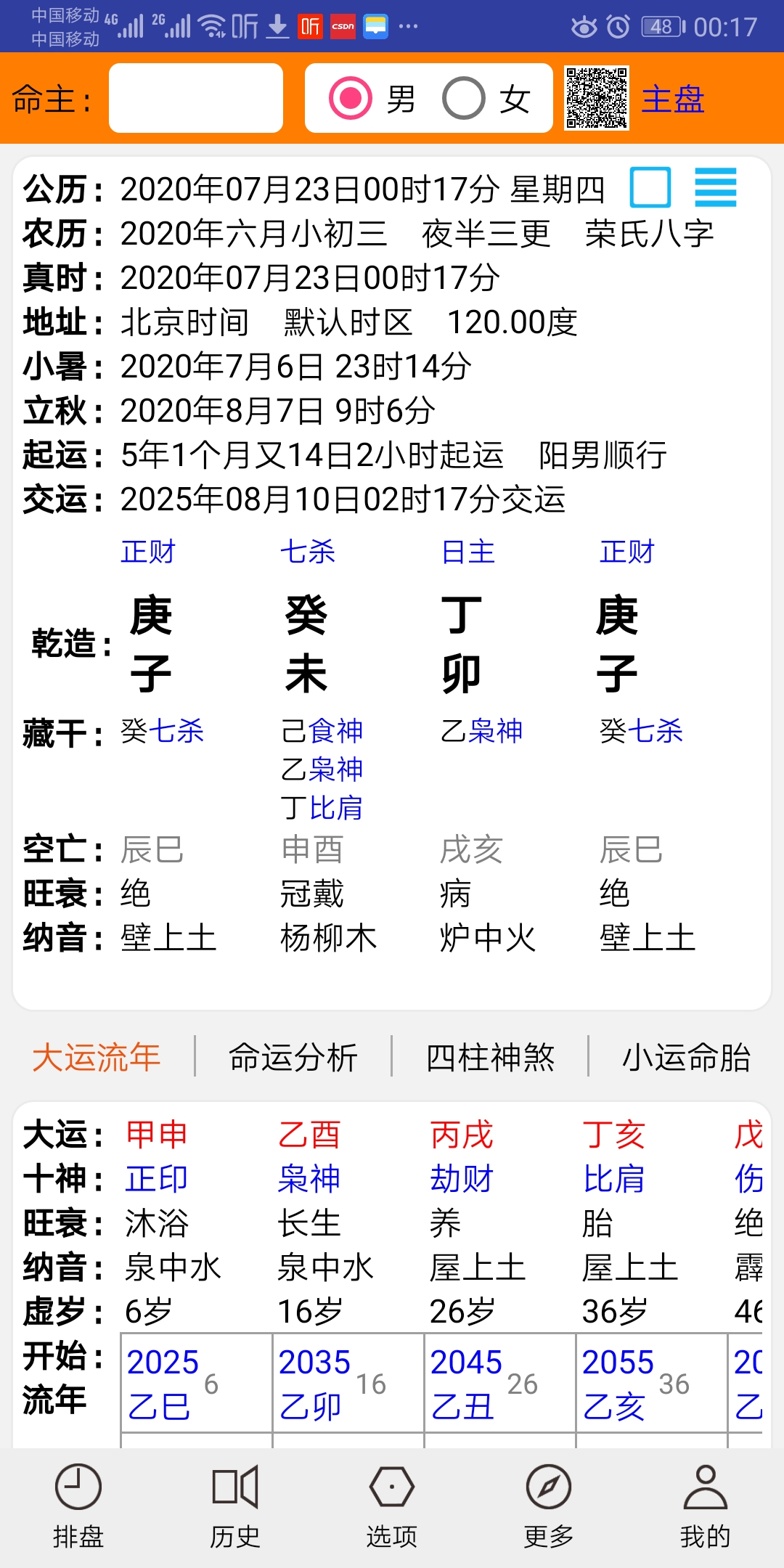Tap the blue square outline icon

pos(650,188)
